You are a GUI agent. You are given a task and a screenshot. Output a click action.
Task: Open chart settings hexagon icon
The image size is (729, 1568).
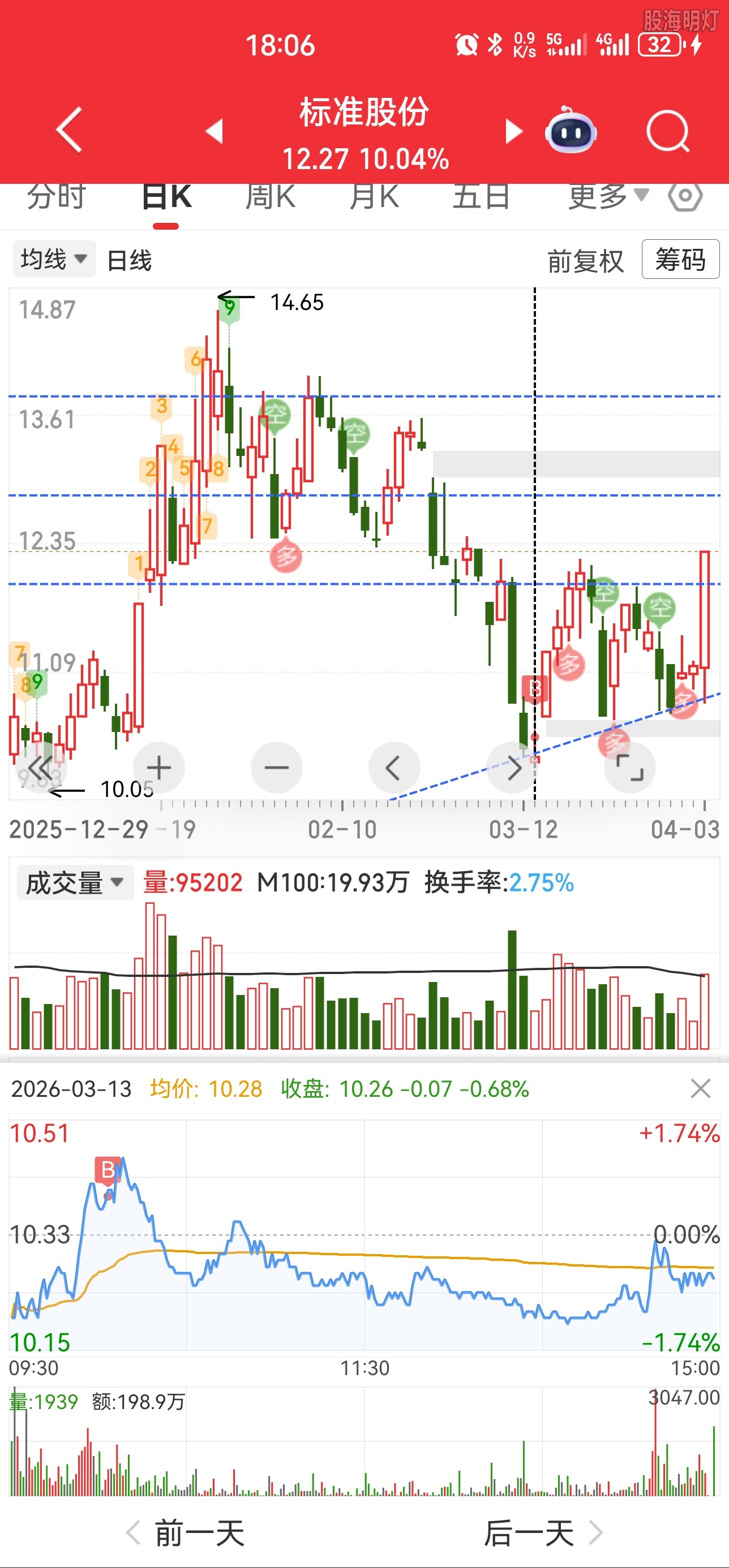[685, 196]
